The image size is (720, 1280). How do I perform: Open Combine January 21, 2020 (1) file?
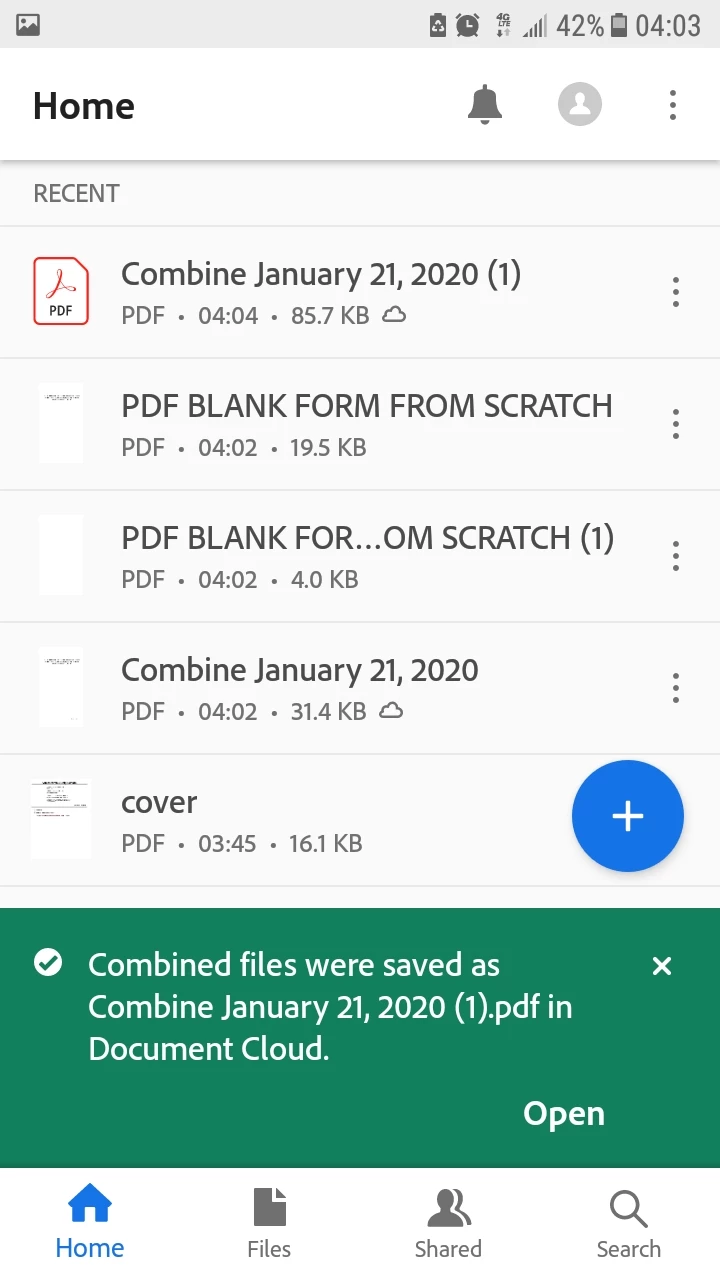tap(320, 292)
